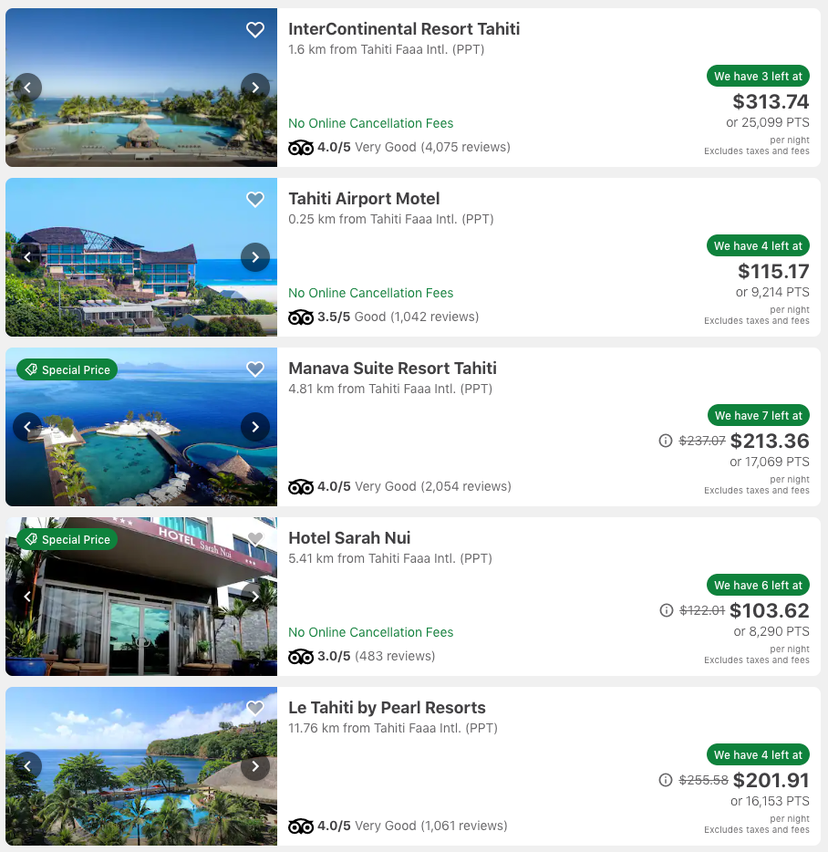The height and width of the screenshot is (852, 828).
Task: Click the next arrow on Le Tahiti carousel
Action: point(255,767)
